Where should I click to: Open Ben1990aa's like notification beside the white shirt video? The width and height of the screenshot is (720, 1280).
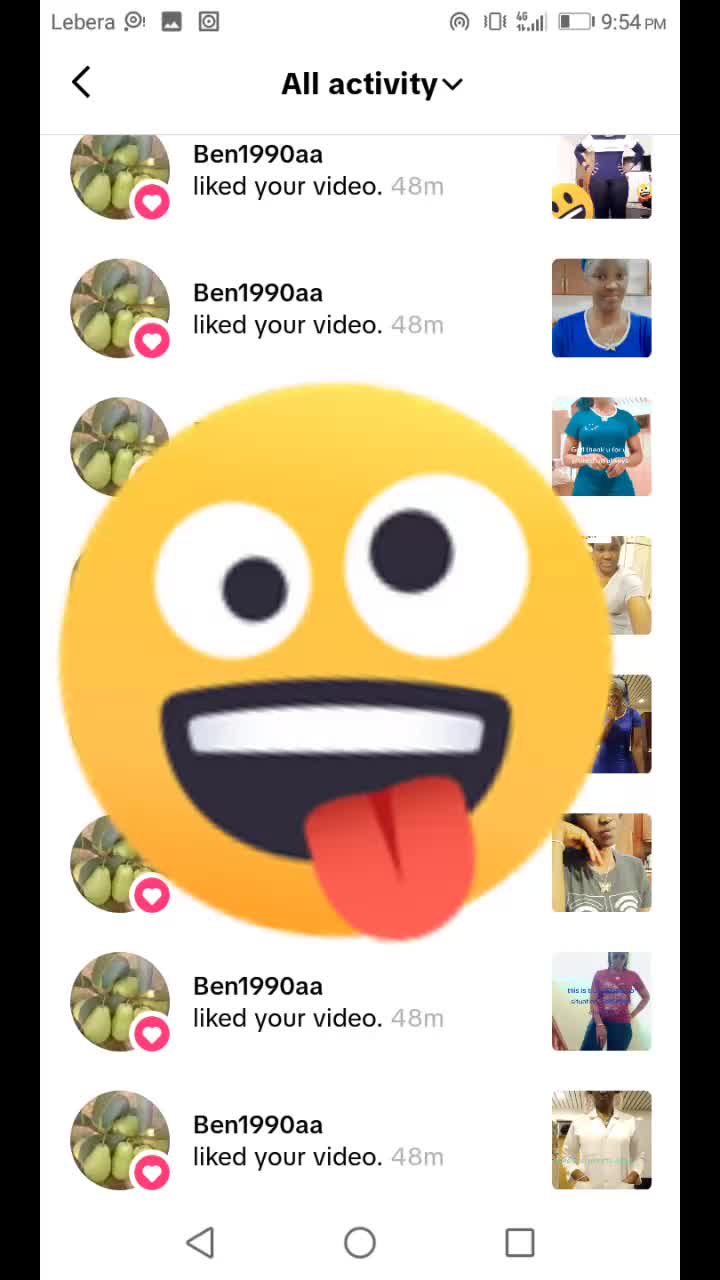coord(317,1141)
